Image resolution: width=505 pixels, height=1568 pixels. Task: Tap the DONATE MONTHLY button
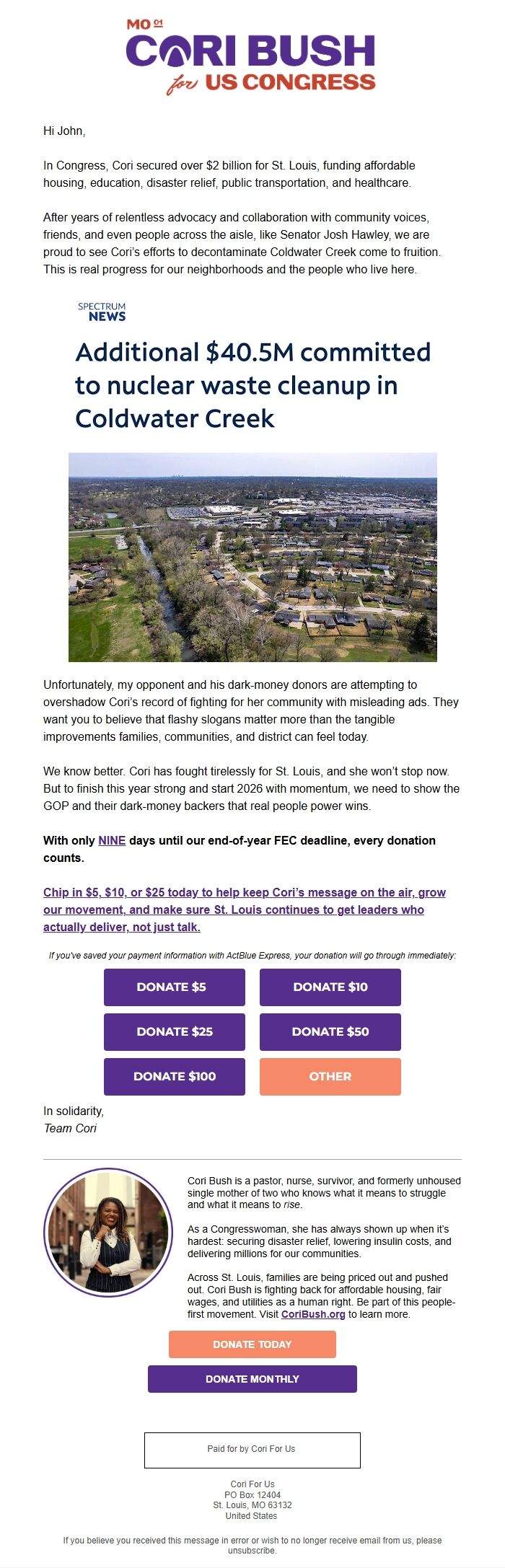252,1379
